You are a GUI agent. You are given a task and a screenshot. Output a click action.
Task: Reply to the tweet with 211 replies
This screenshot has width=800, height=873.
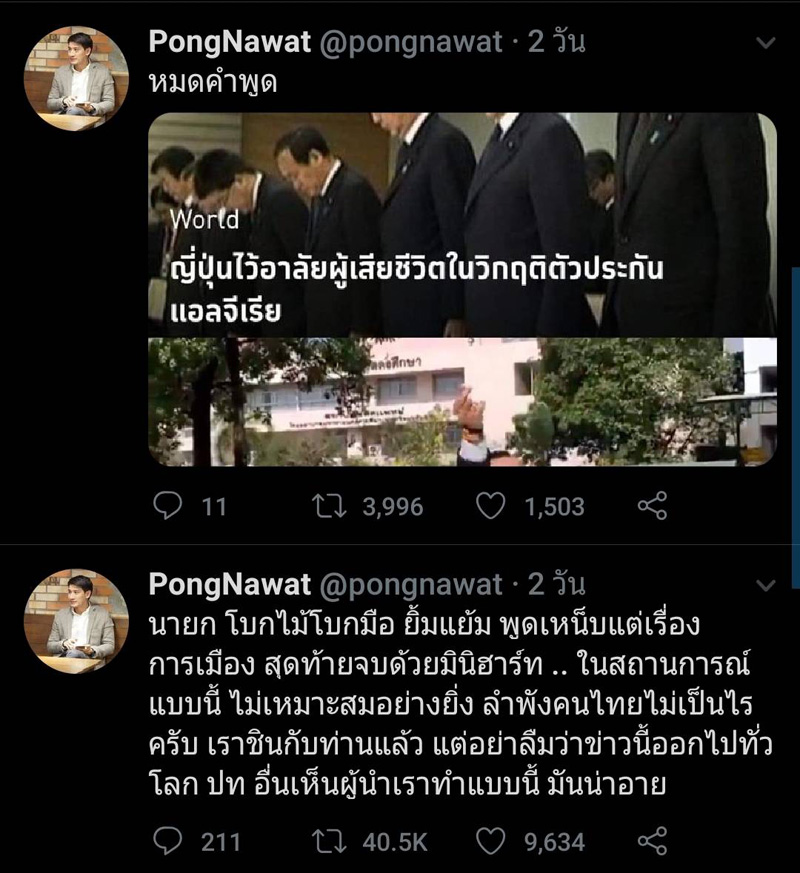pos(167,841)
